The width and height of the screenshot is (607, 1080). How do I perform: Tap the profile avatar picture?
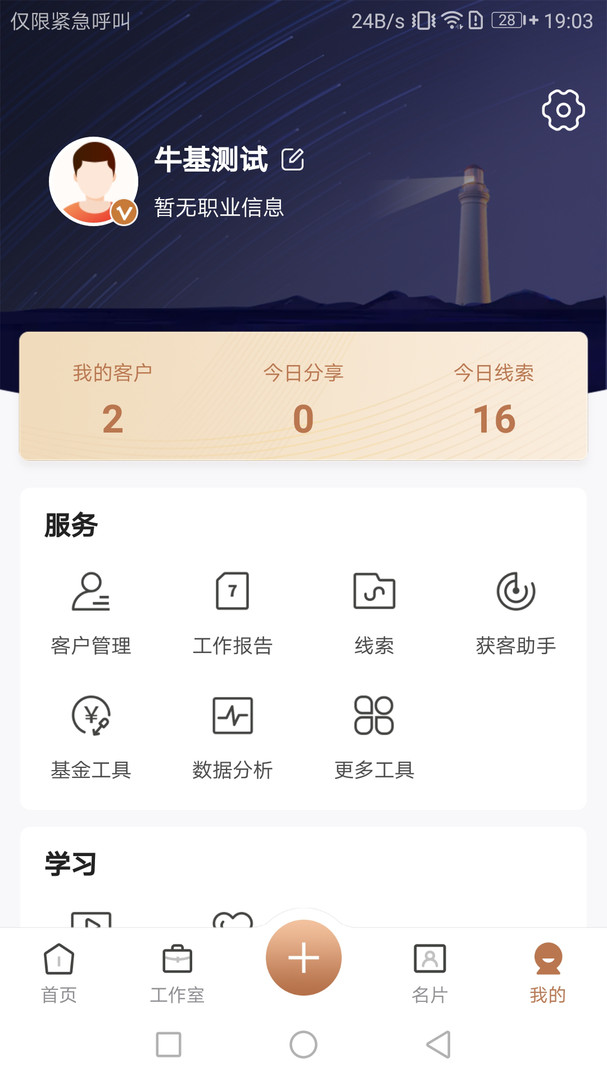pos(93,181)
